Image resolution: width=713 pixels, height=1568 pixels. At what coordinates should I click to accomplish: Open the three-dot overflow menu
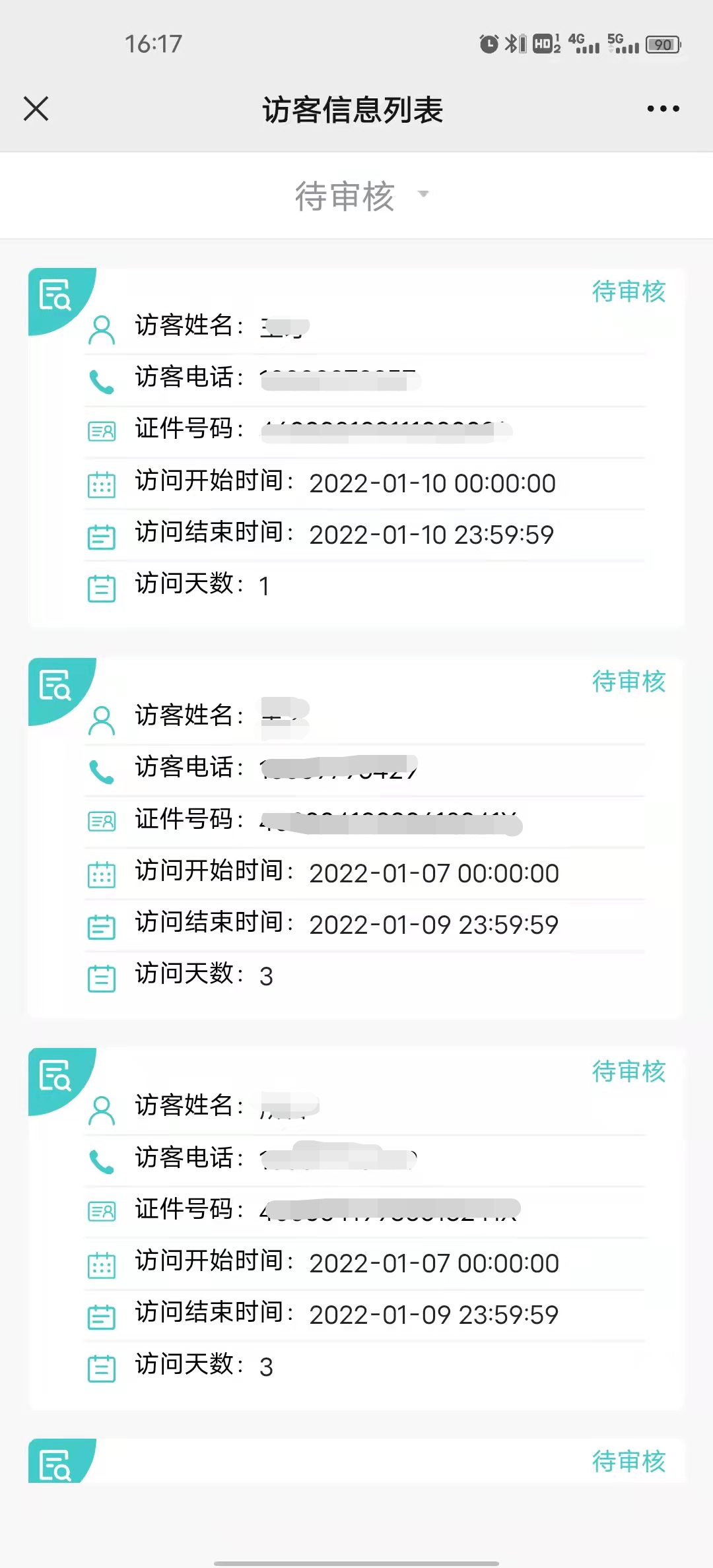point(663,109)
